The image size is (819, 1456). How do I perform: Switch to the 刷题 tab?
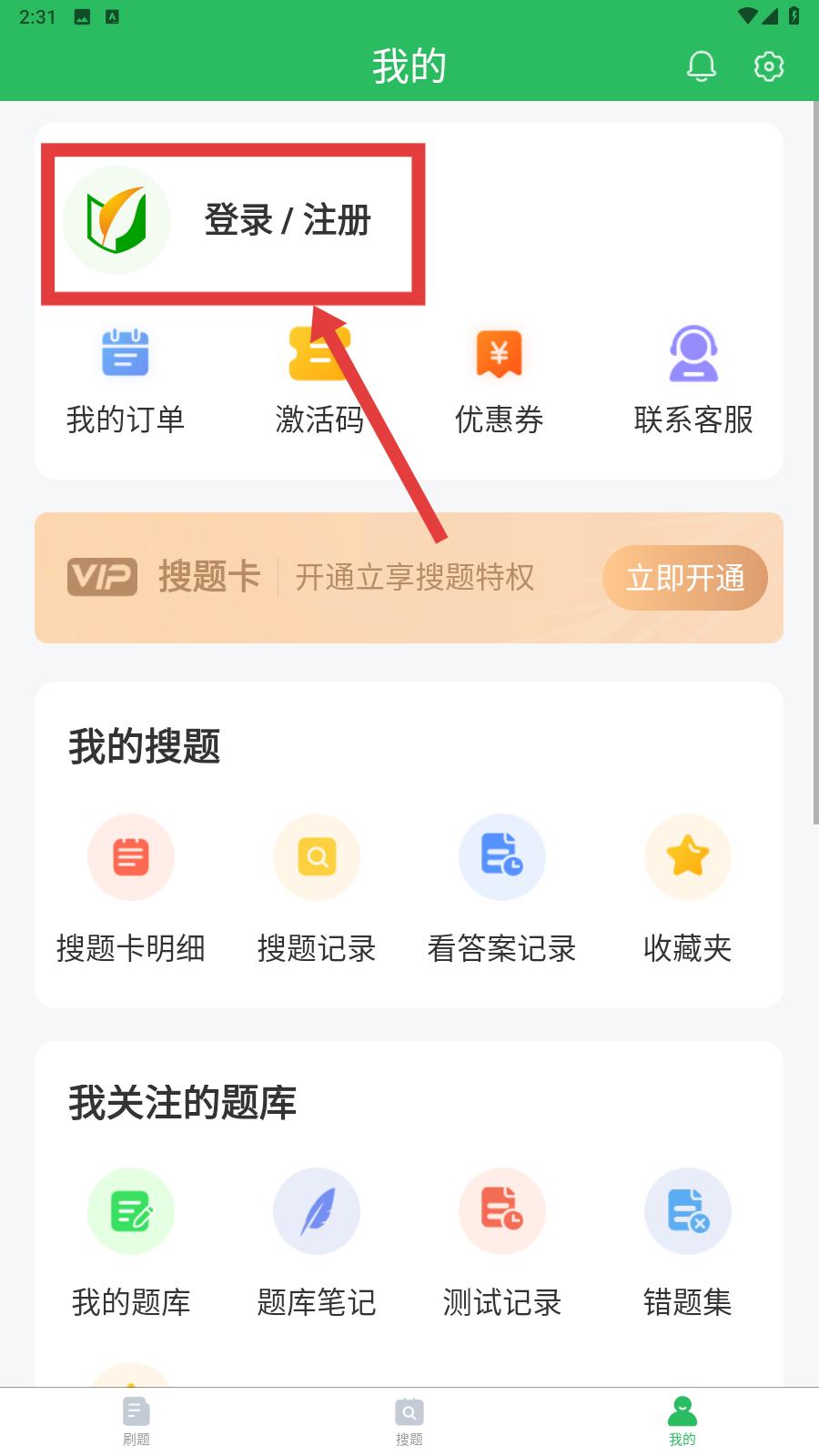point(136,1421)
